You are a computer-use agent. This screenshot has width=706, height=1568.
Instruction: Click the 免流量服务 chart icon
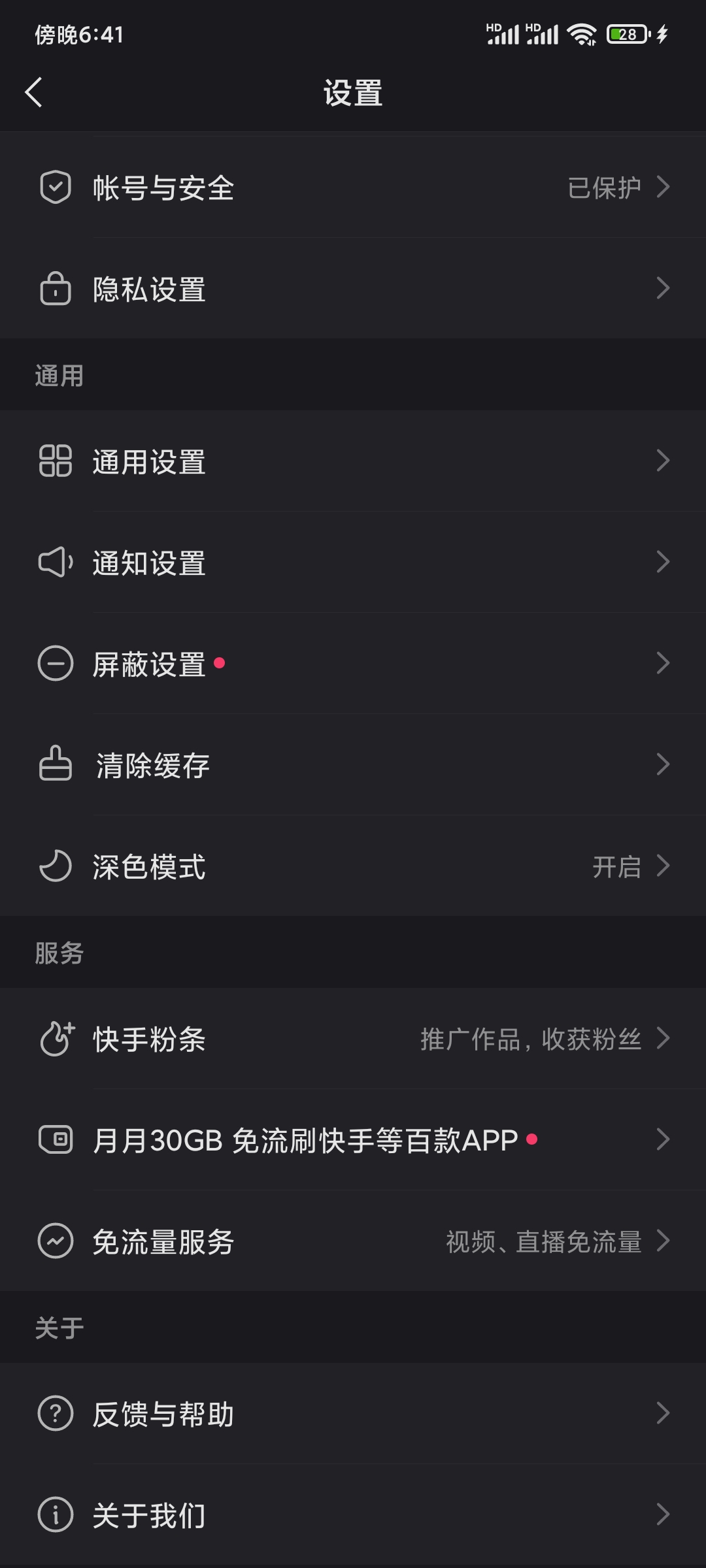[56, 1241]
